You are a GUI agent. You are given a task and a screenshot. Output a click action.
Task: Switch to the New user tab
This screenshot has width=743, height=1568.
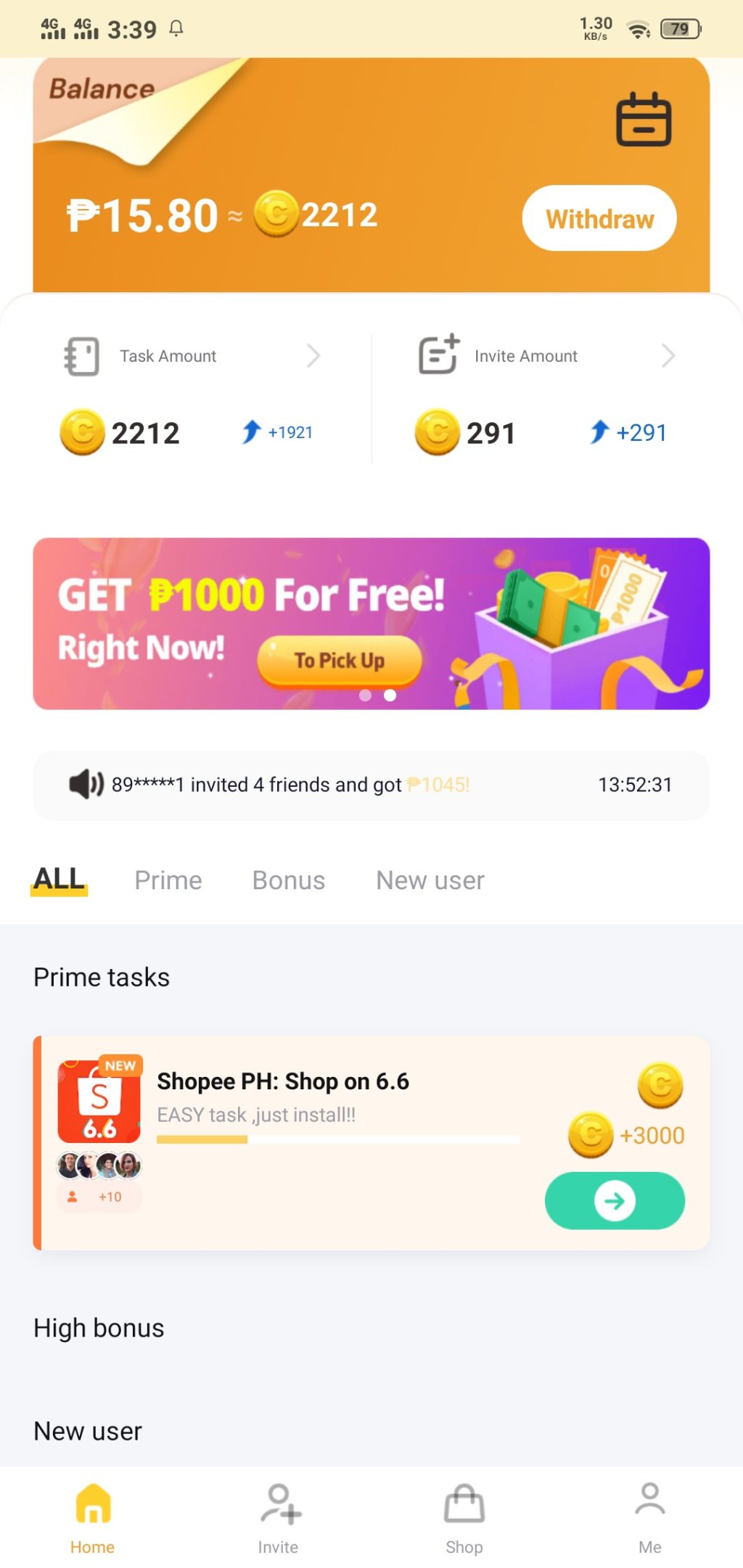click(x=430, y=880)
